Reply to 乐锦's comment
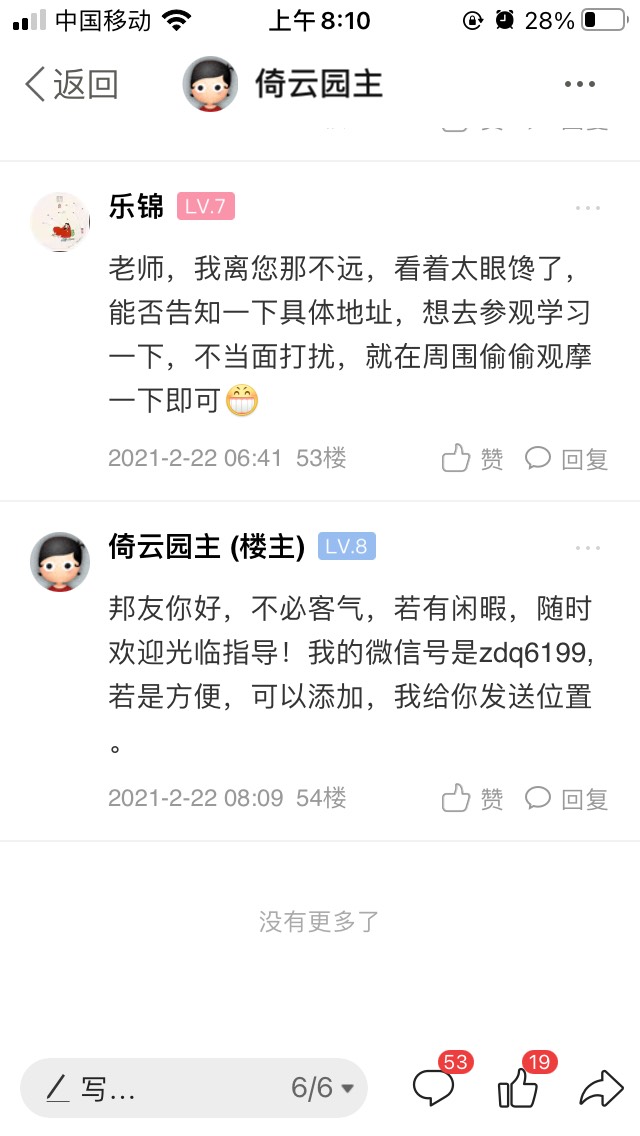The image size is (640, 1136). point(566,459)
